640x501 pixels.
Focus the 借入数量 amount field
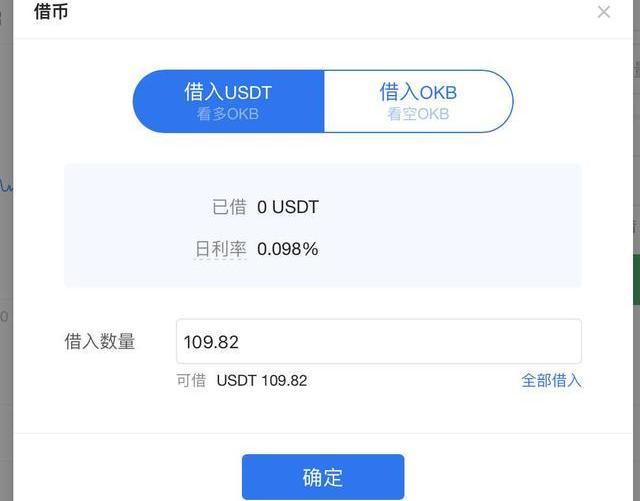(x=378, y=342)
